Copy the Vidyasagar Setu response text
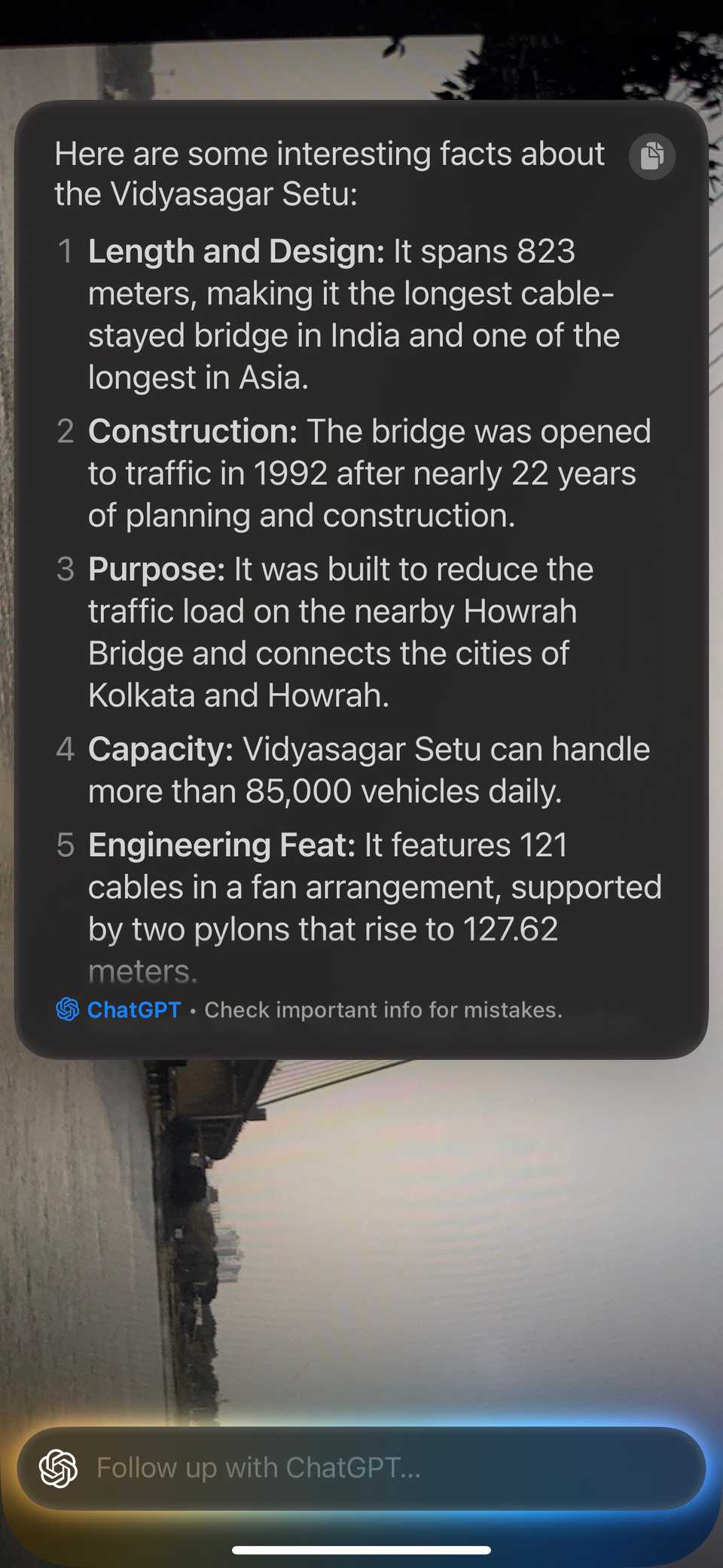This screenshot has width=723, height=1568. pos(651,157)
